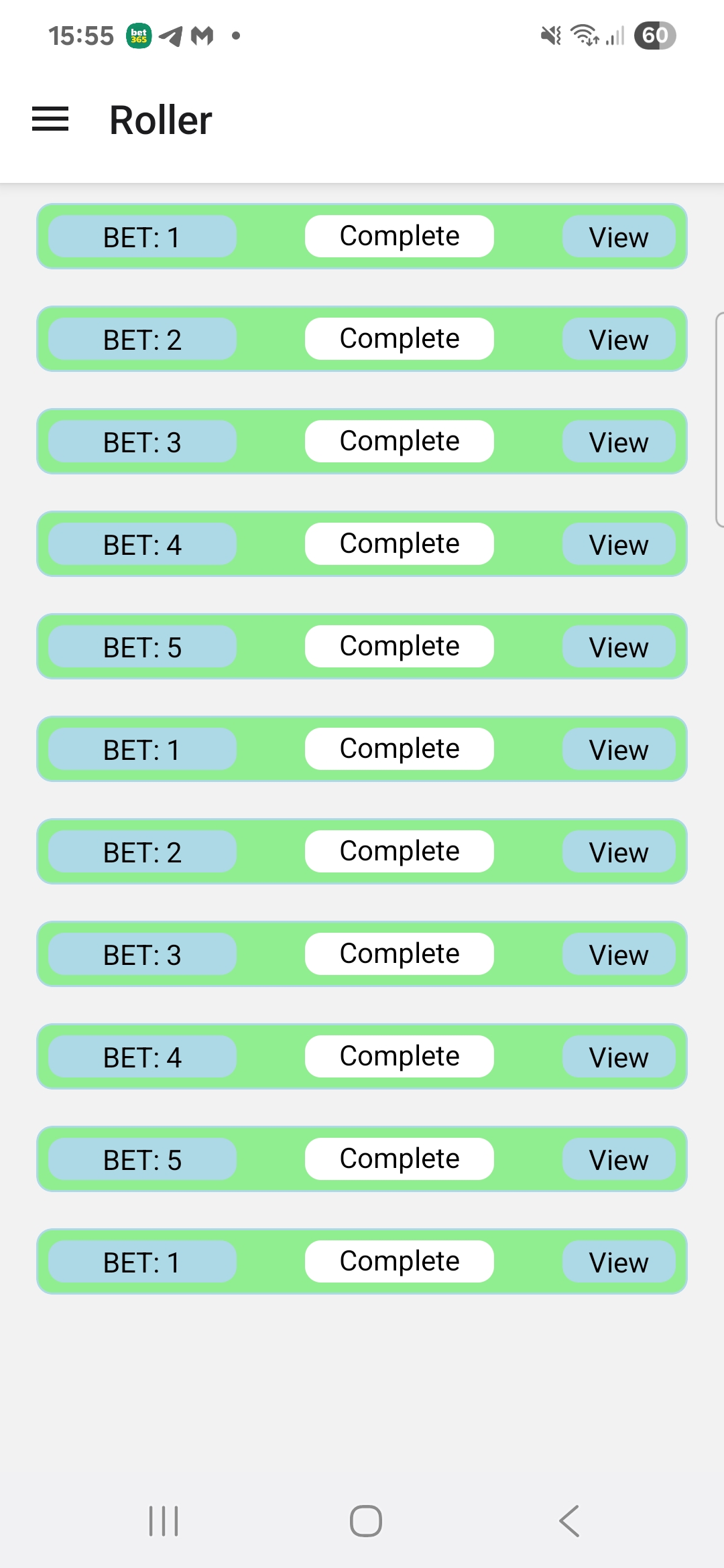Open the recent apps overview

point(164,1520)
